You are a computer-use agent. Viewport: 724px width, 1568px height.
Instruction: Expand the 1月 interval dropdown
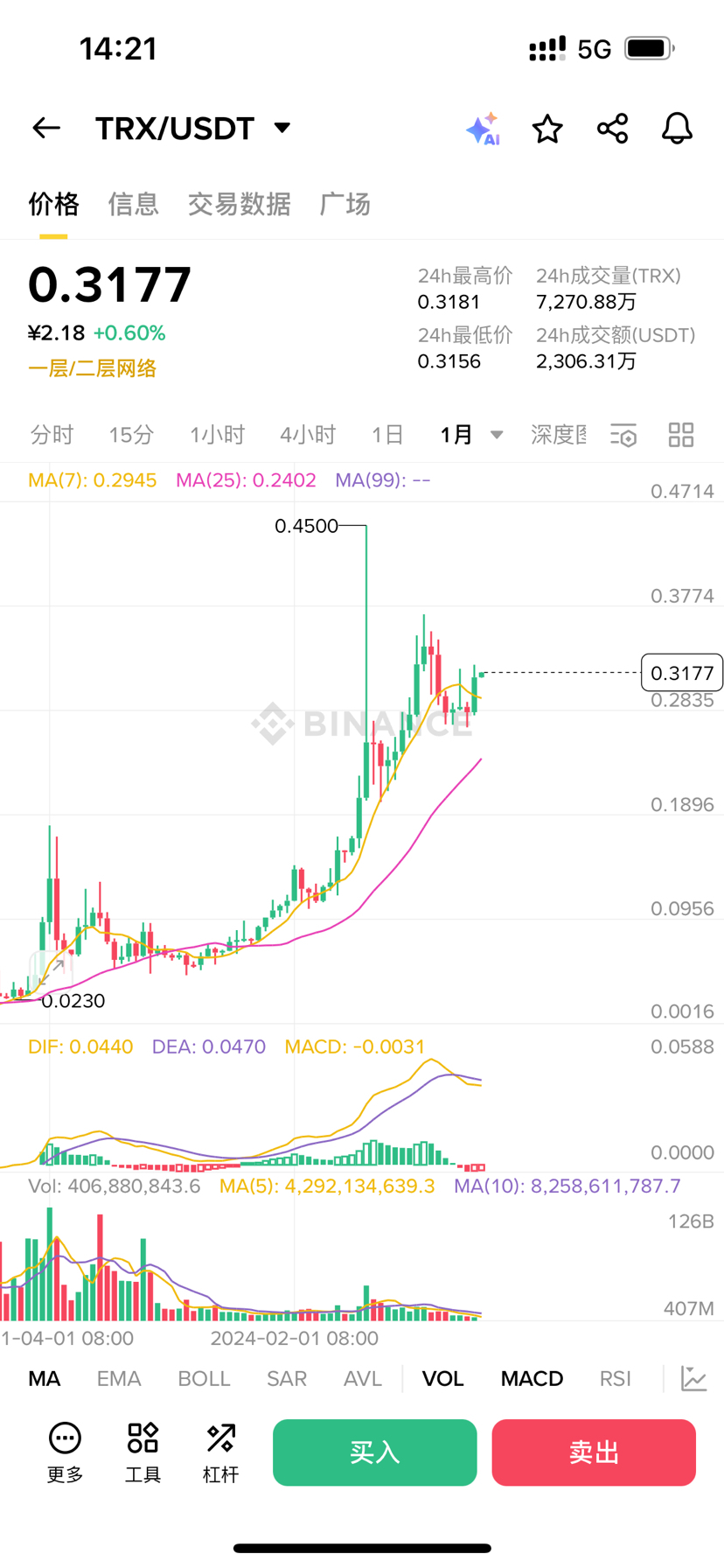click(x=472, y=435)
